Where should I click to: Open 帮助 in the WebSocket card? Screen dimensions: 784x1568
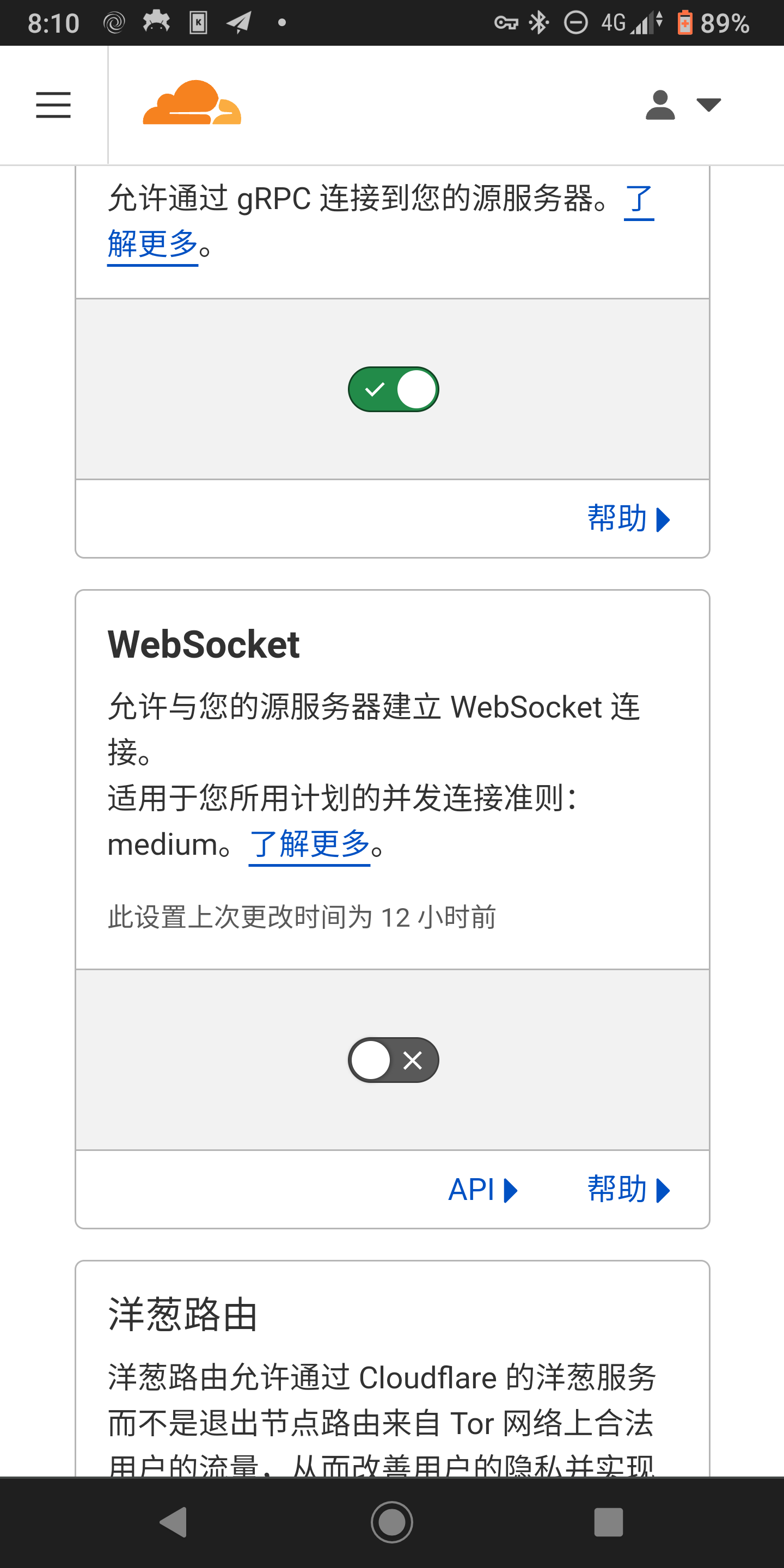click(628, 1190)
